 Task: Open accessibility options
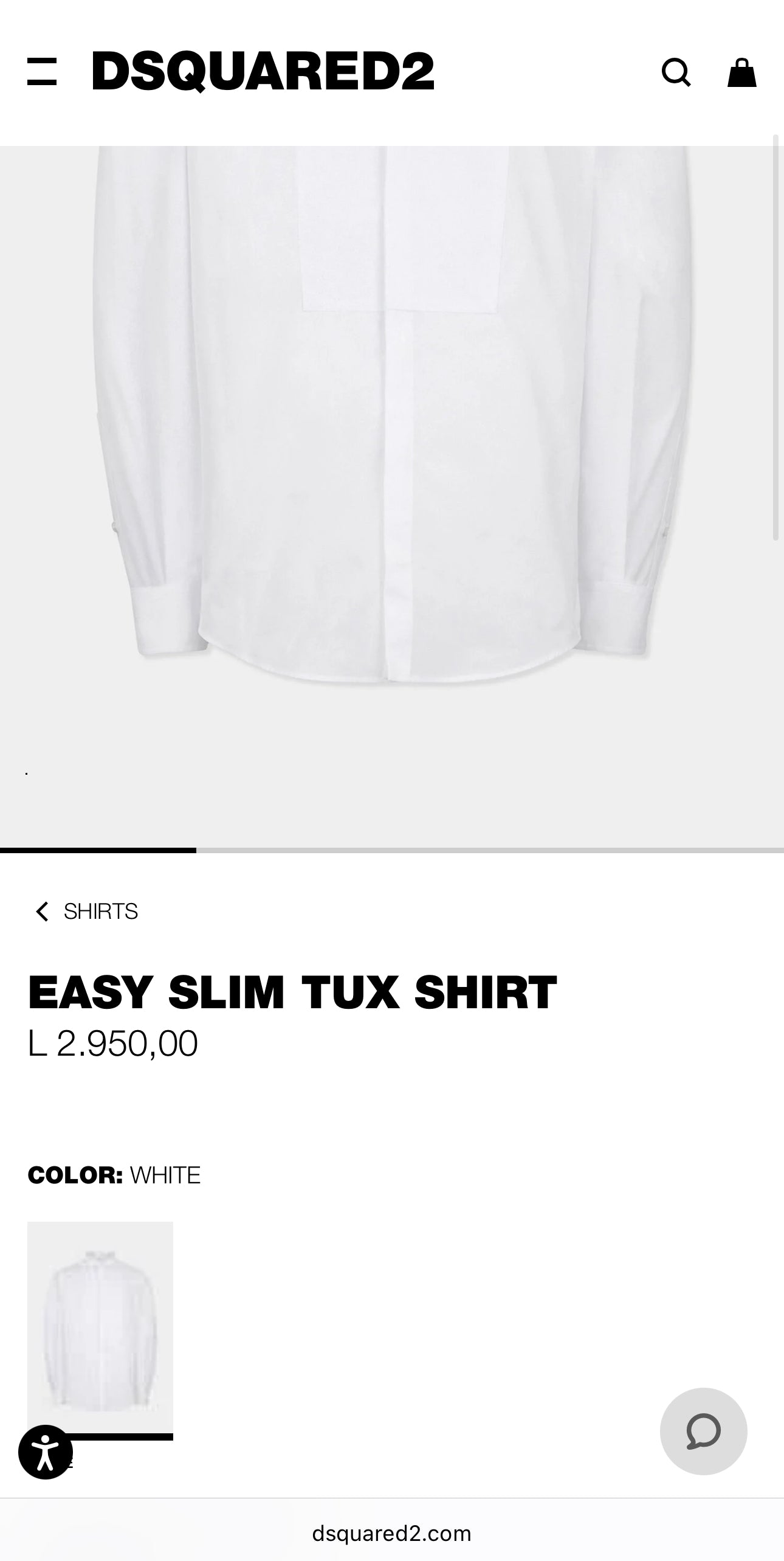coord(46,1452)
